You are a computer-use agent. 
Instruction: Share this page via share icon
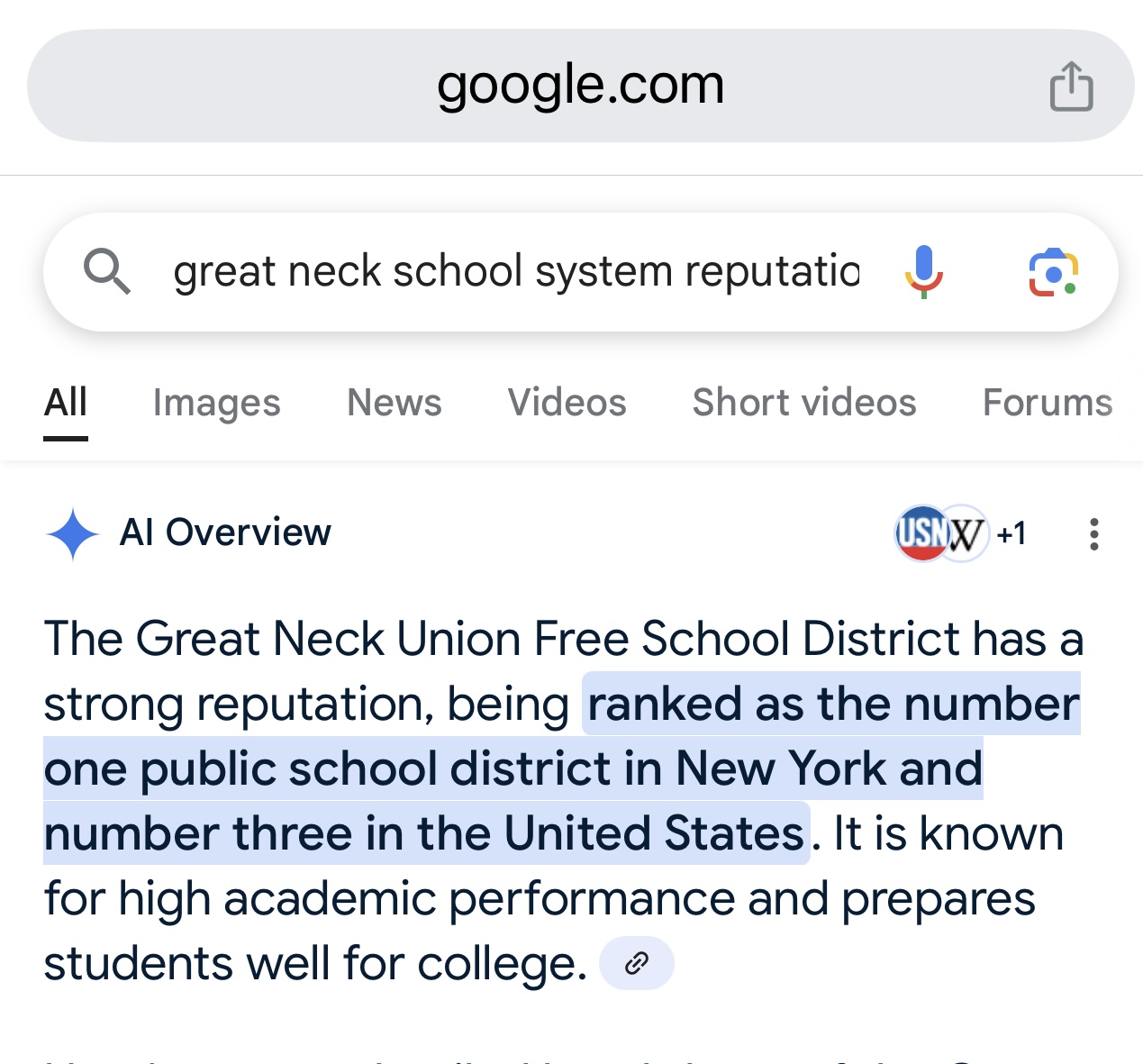1071,87
